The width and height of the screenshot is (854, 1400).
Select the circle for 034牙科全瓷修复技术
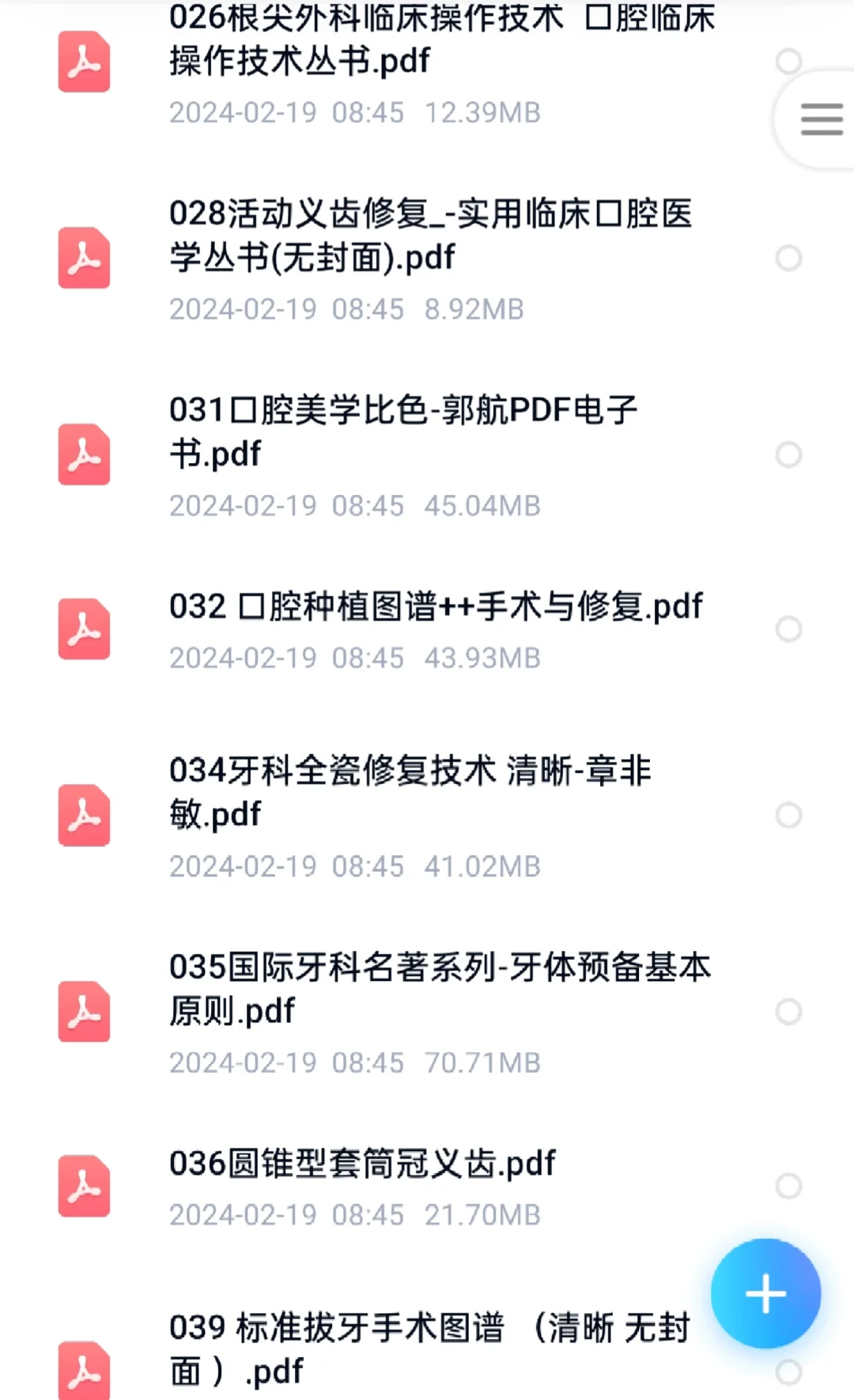788,815
